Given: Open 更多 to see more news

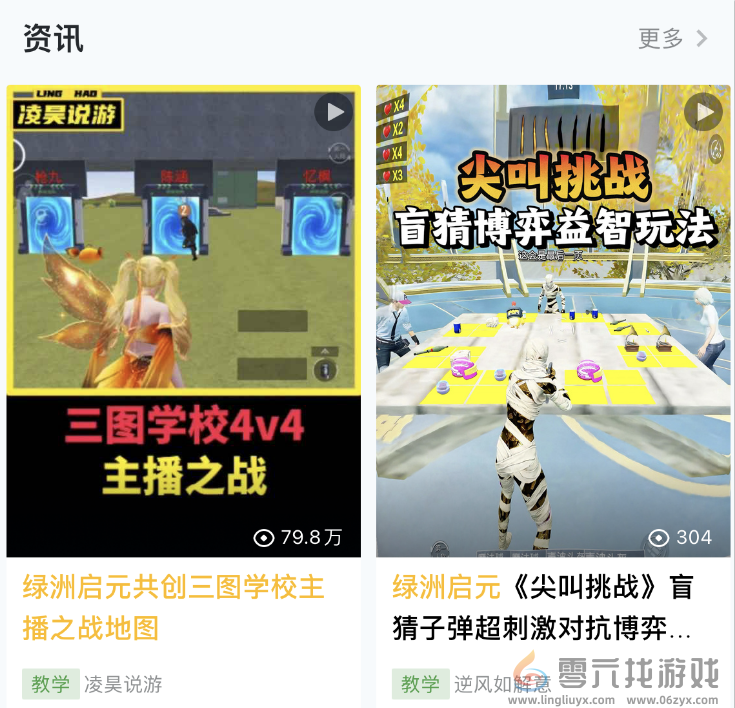Looking at the screenshot, I should click(x=672, y=39).
